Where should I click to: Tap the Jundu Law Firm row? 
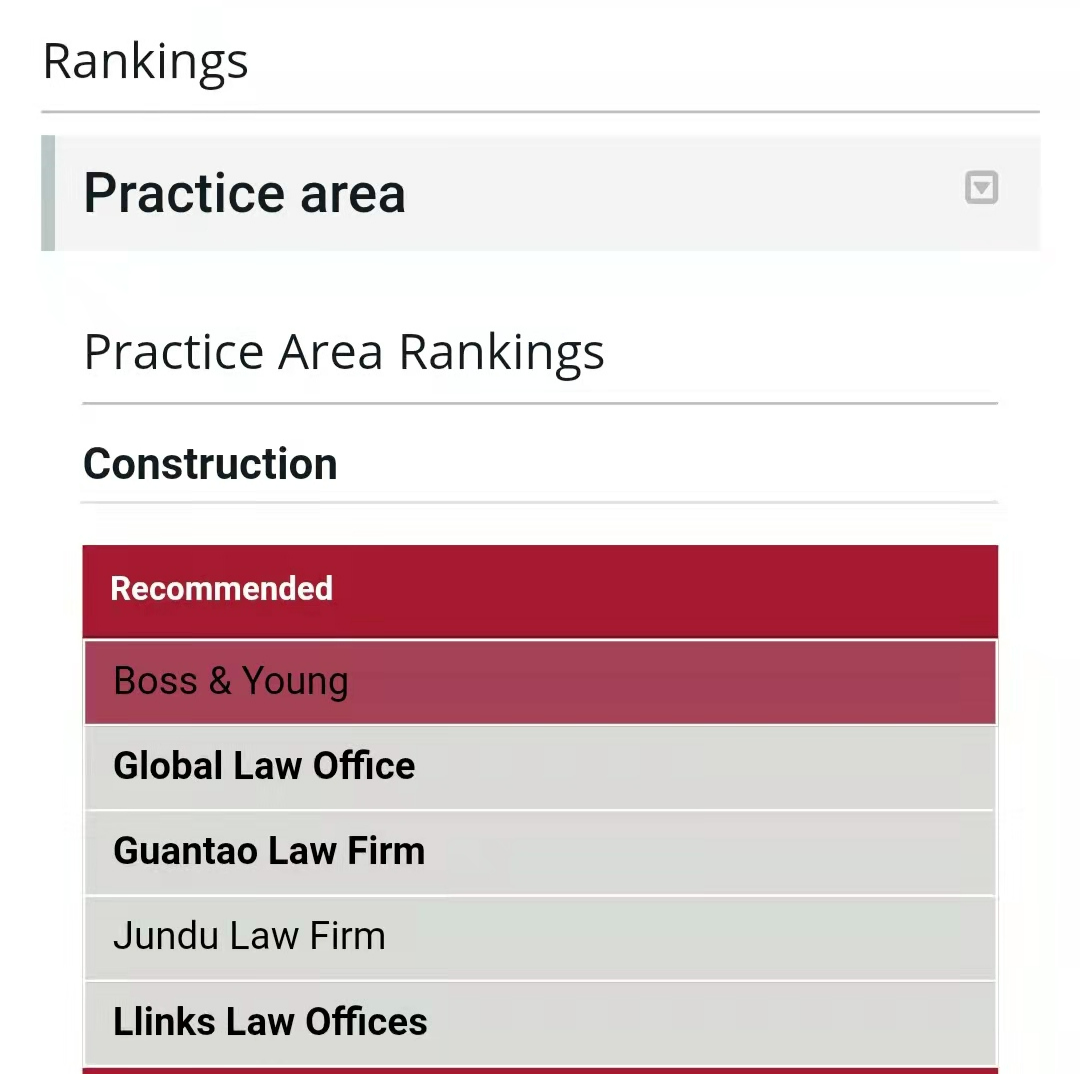[x=249, y=937]
